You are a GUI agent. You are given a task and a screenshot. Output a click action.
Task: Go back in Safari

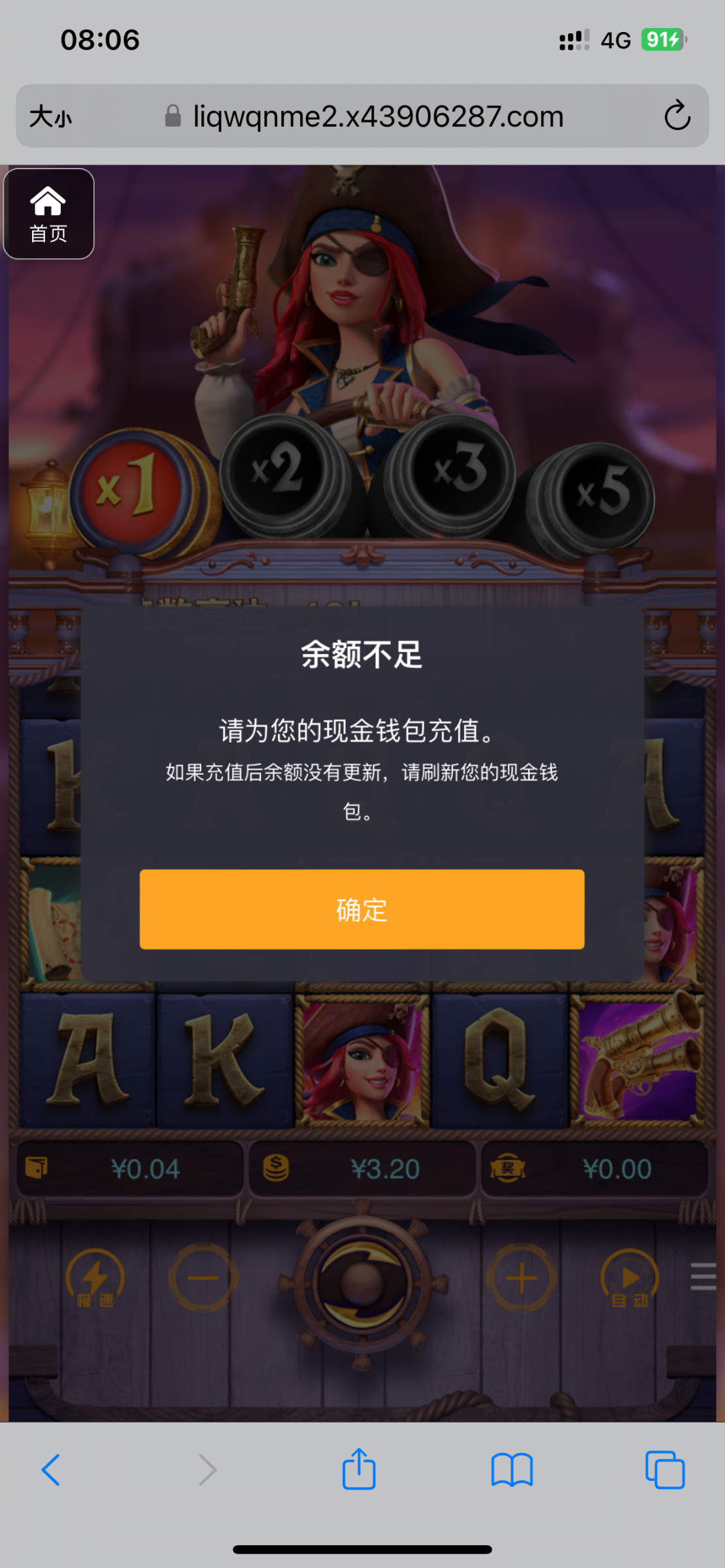point(51,1470)
